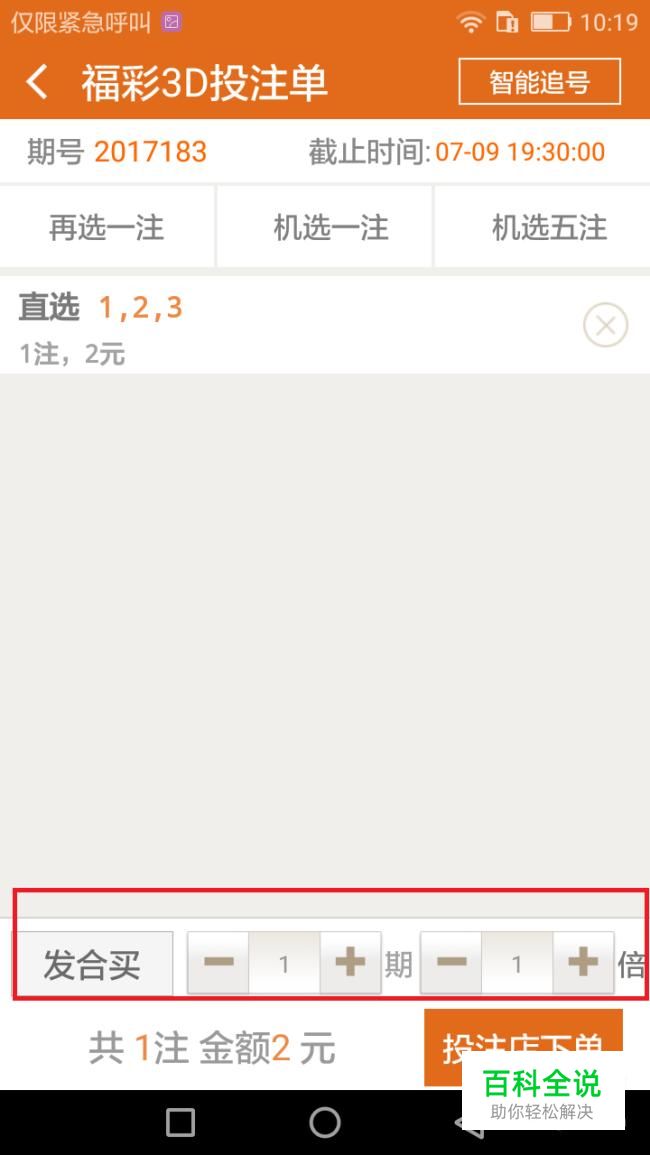The image size is (650, 1155).
Task: Edit the 期 count field
Action: 284,963
